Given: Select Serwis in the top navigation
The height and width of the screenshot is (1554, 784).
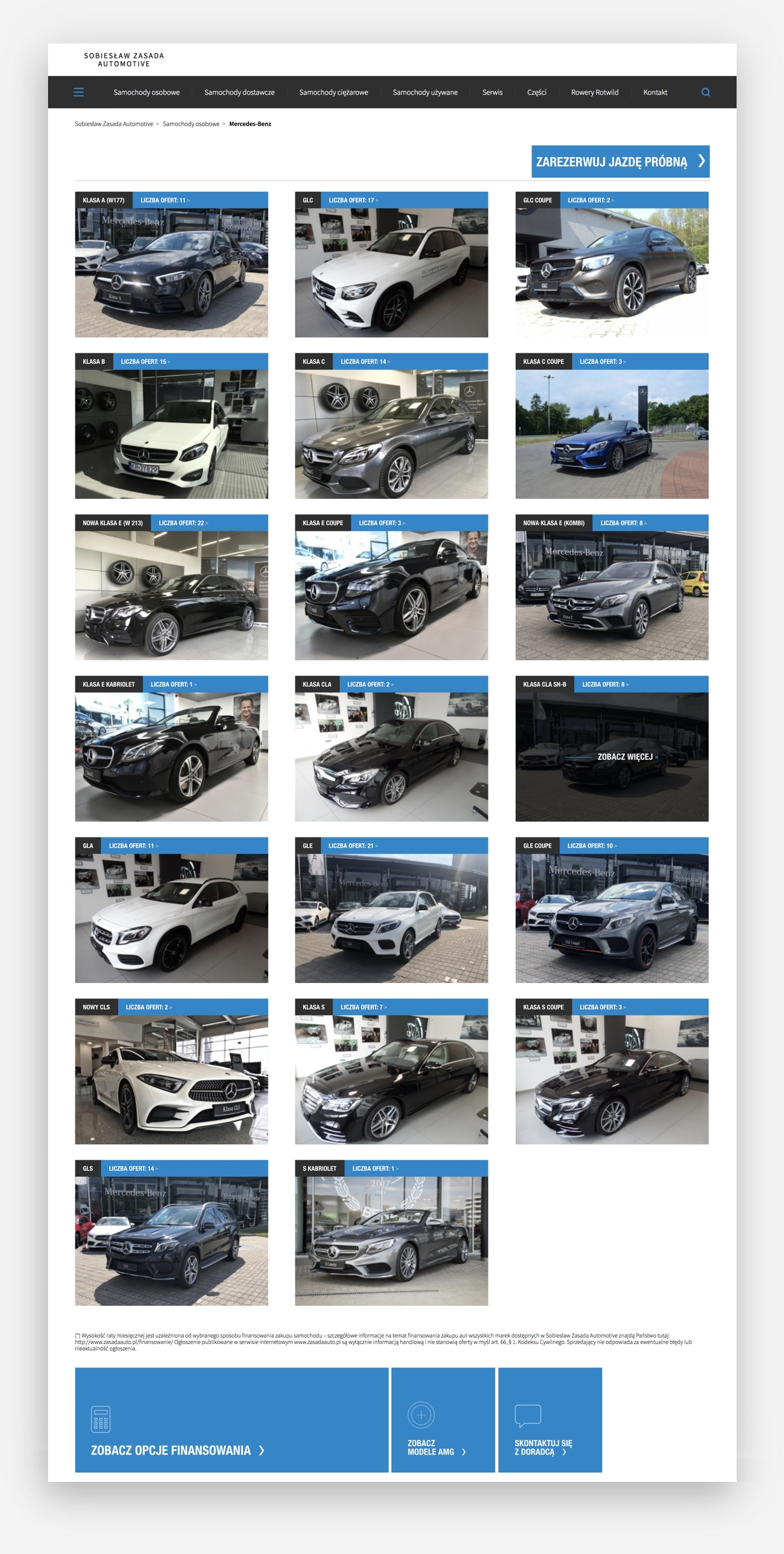Looking at the screenshot, I should click(492, 92).
